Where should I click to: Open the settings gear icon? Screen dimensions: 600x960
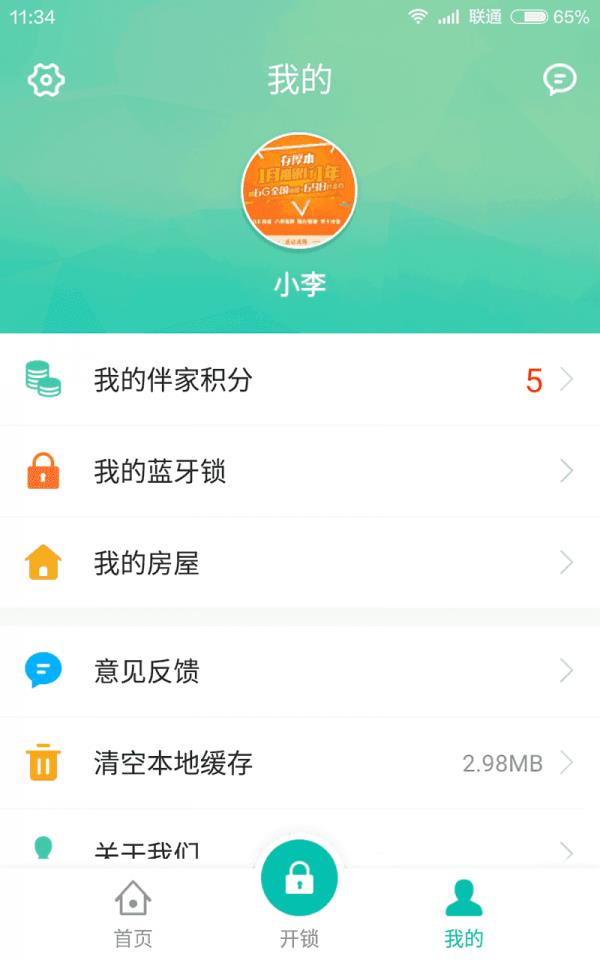click(x=46, y=80)
